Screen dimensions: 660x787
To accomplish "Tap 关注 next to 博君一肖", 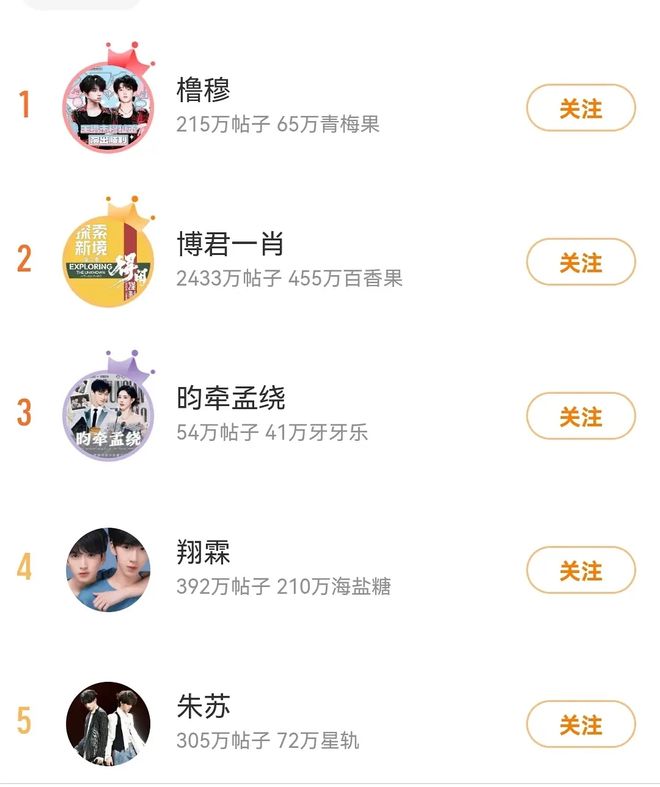I will [x=580, y=262].
